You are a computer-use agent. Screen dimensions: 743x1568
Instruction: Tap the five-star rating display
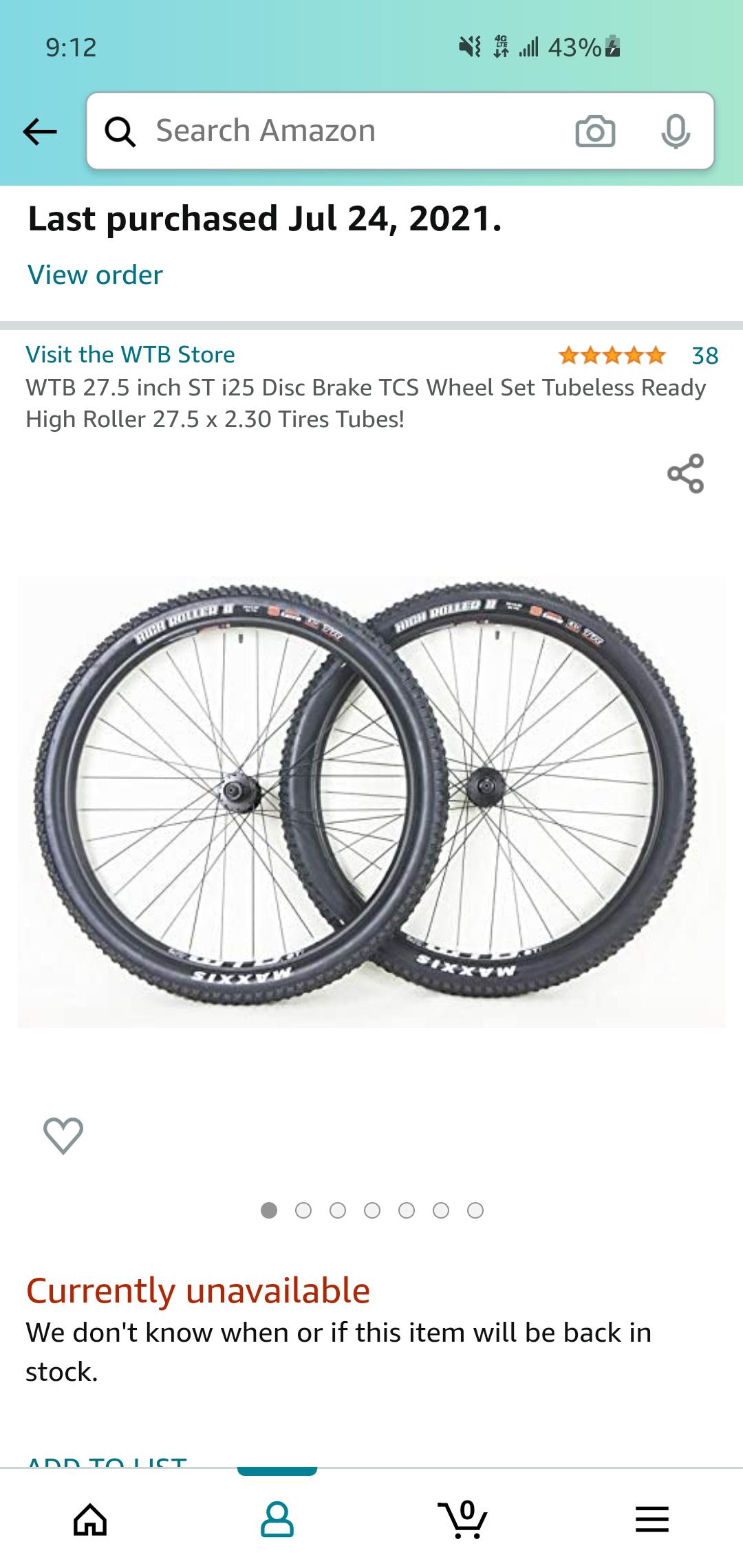click(x=612, y=355)
